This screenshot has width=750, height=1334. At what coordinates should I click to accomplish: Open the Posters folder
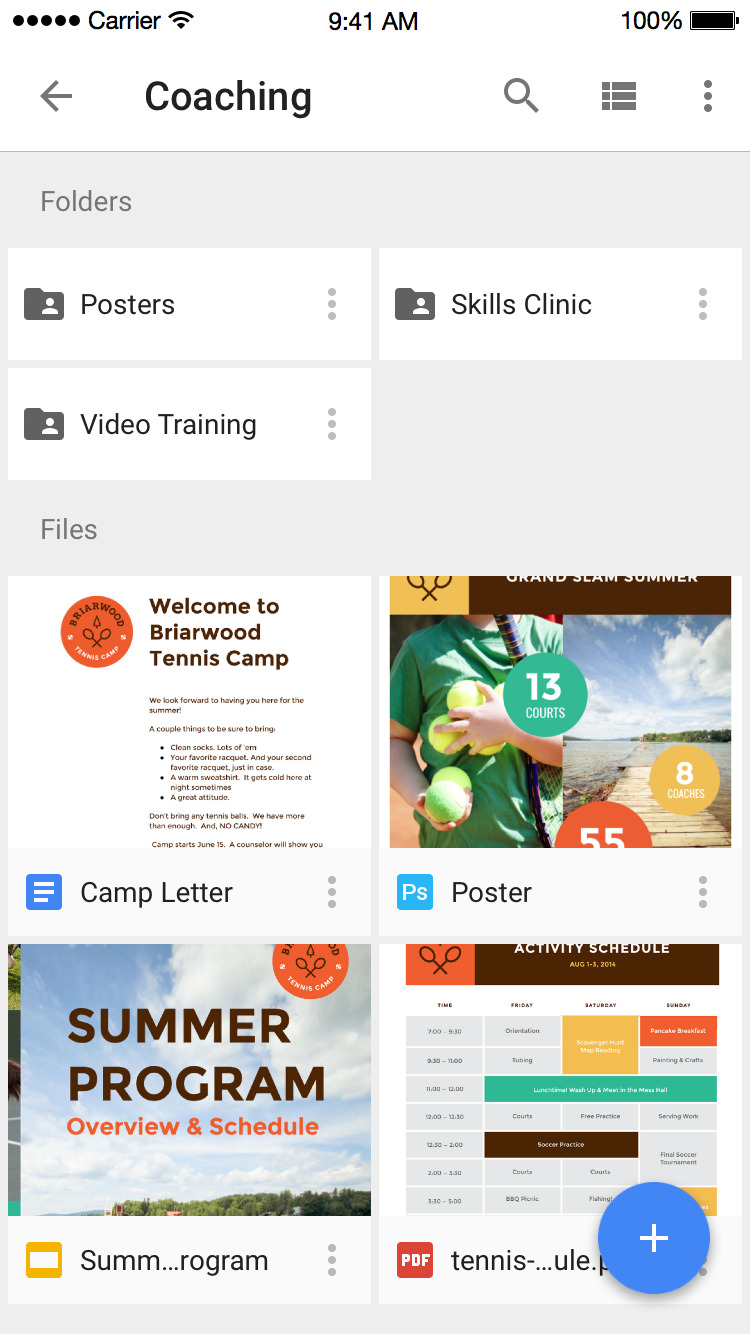point(160,304)
